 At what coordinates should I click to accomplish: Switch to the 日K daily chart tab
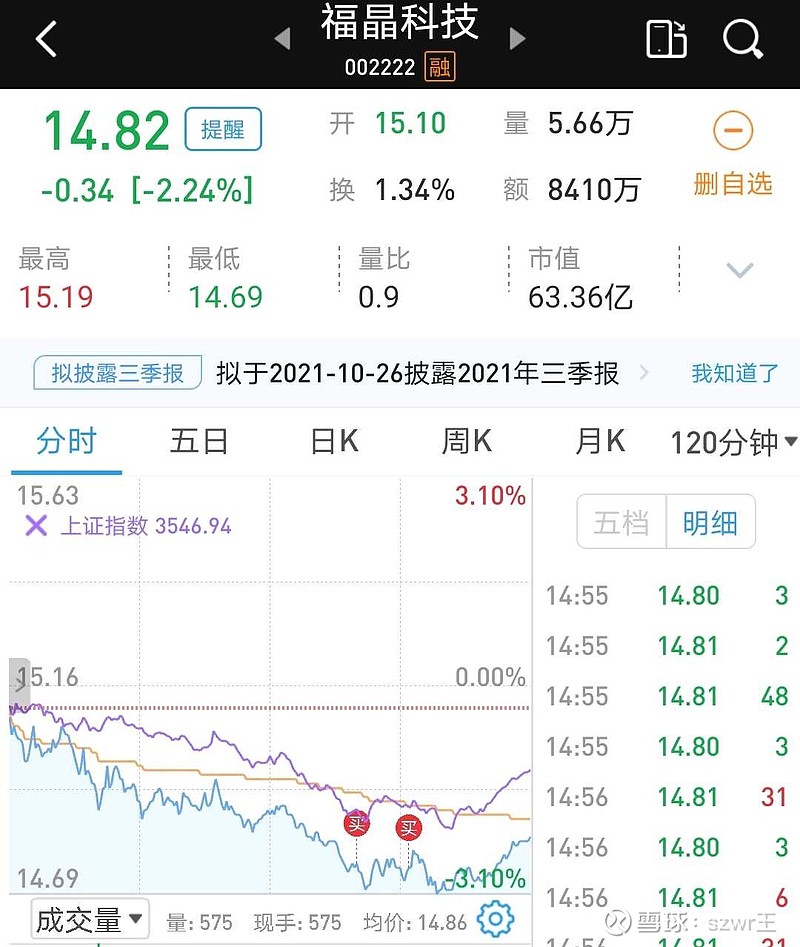[332, 441]
